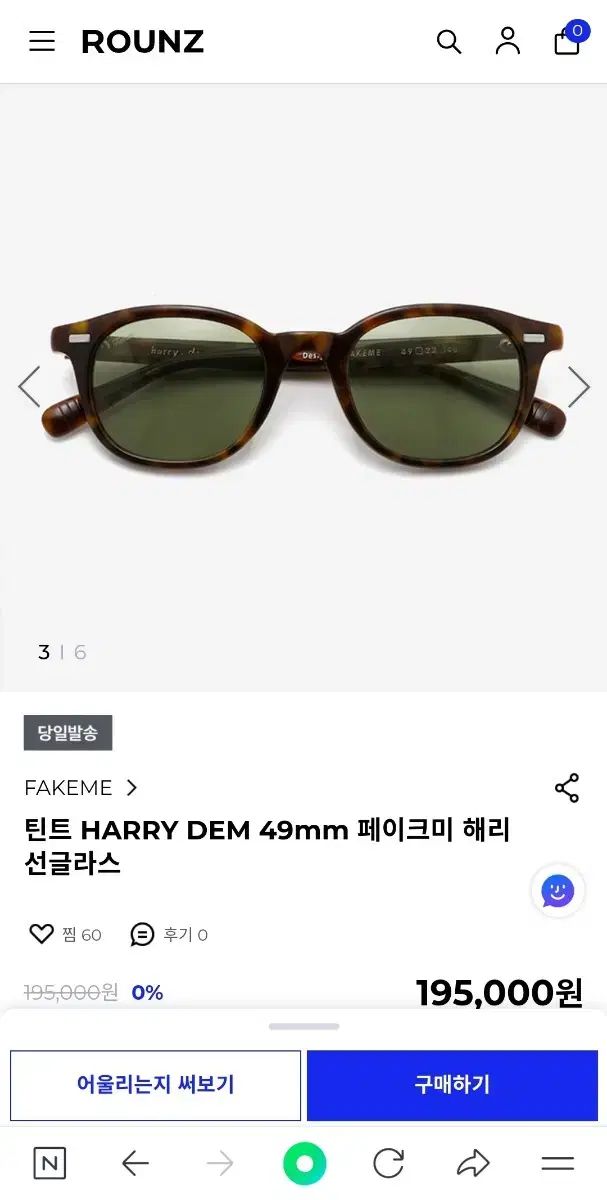The image size is (607, 1200).
Task: Go back to the previous page
Action: [135, 1163]
